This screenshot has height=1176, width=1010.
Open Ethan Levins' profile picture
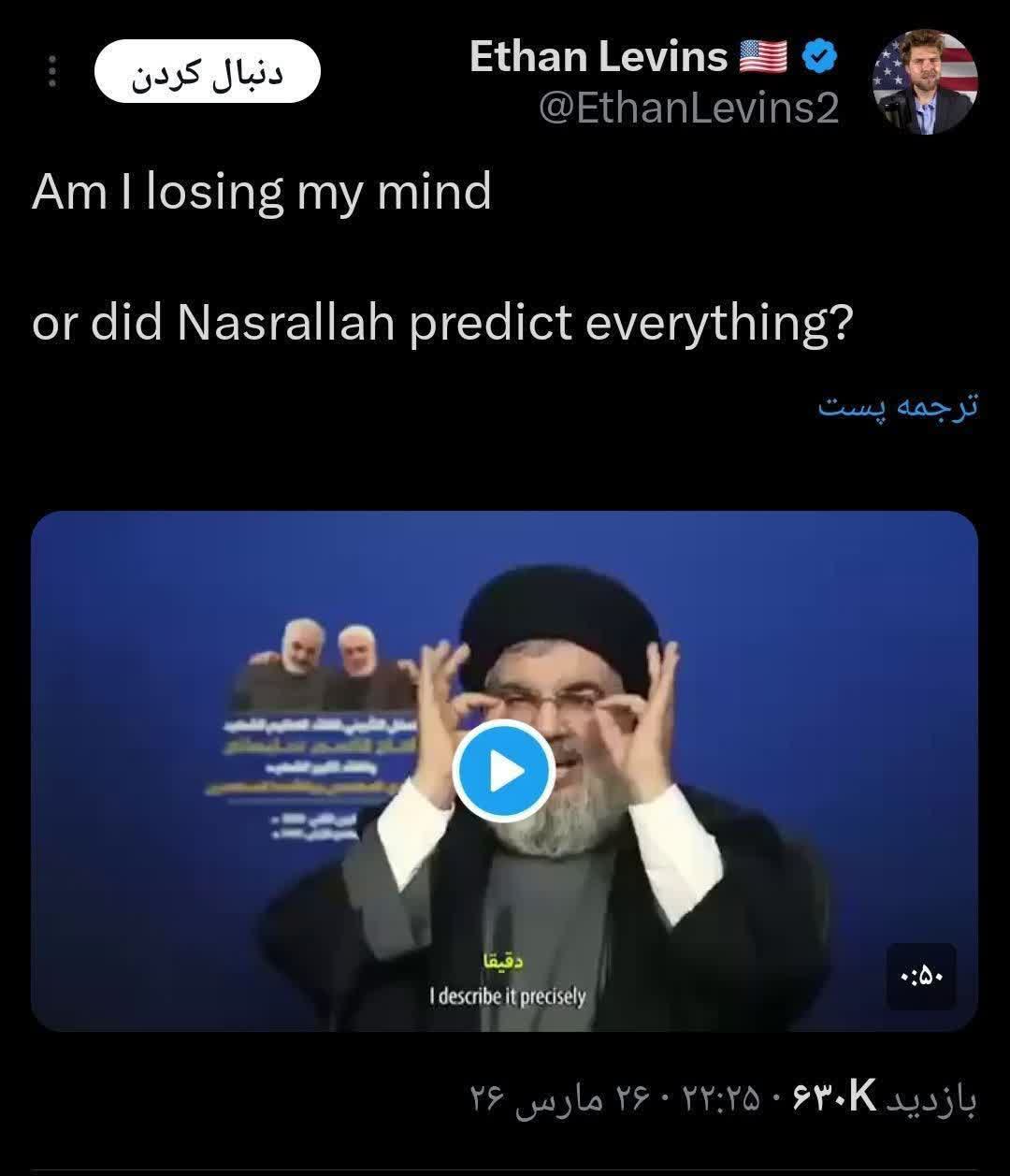tap(925, 81)
